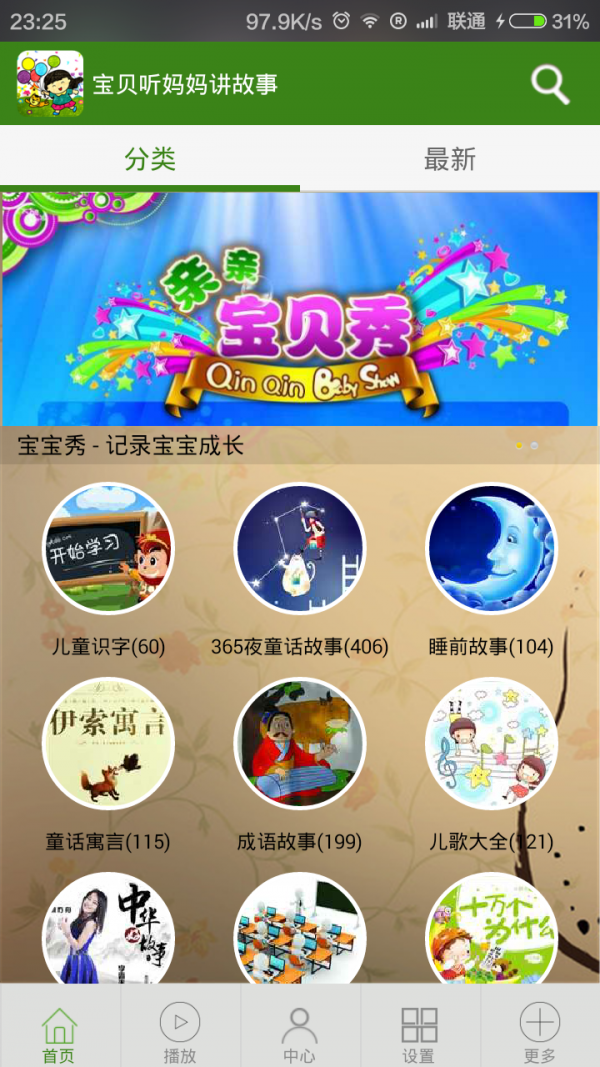Open the search icon in the app bar

click(x=549, y=84)
